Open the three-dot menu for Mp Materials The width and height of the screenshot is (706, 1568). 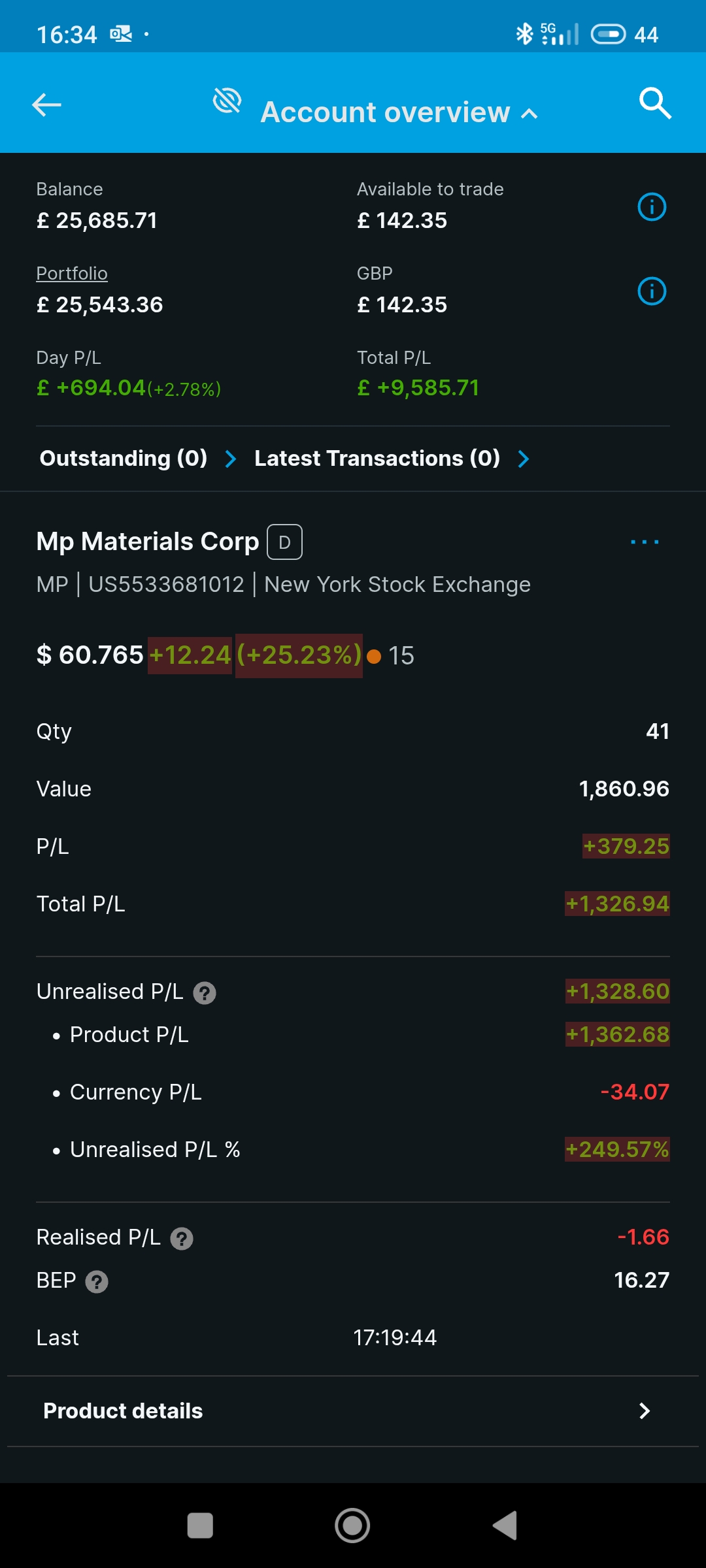tap(645, 542)
